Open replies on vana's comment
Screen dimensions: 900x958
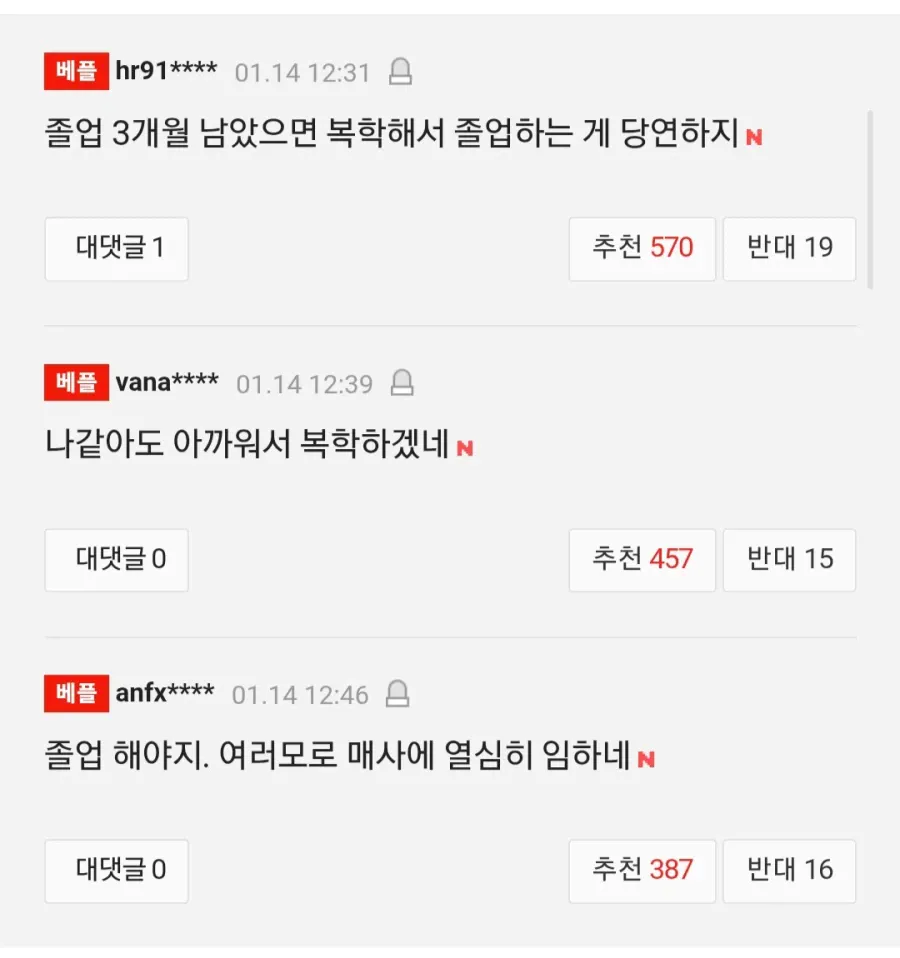click(x=117, y=560)
